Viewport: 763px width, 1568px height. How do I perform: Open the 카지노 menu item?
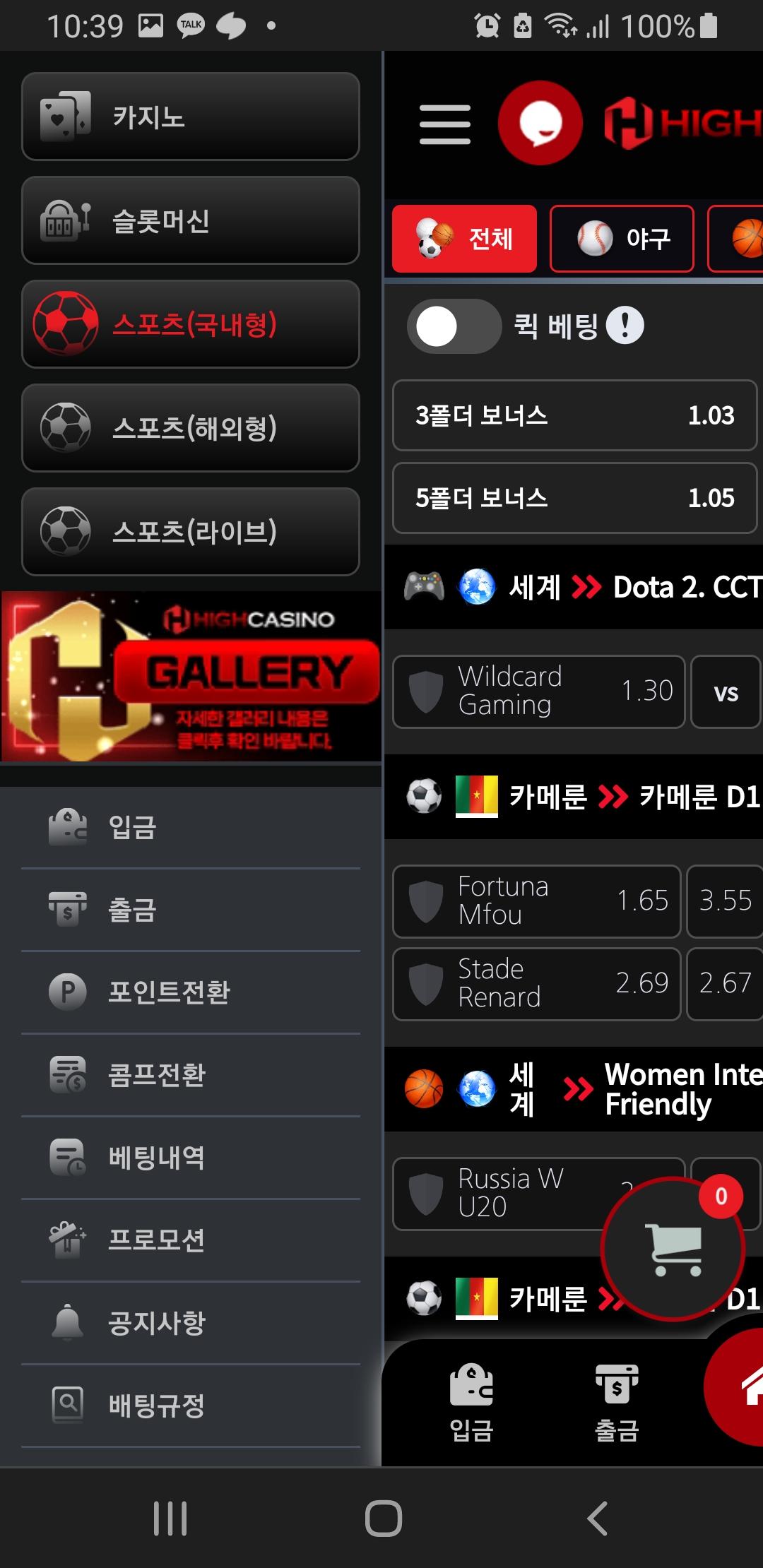tap(191, 117)
